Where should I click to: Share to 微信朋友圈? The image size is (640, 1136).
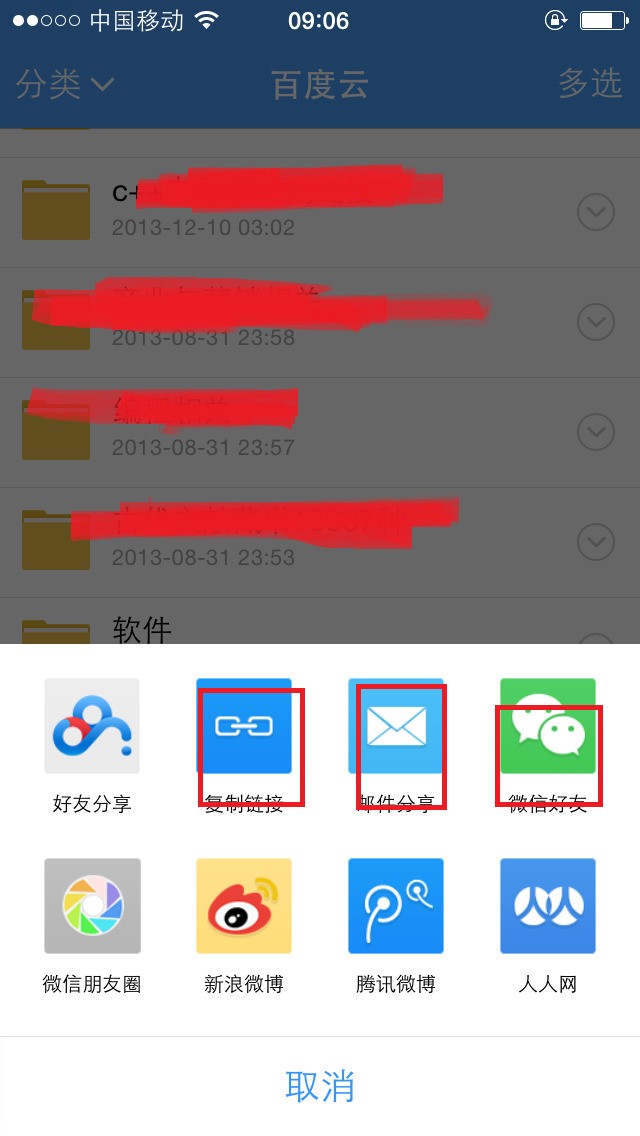click(x=92, y=906)
